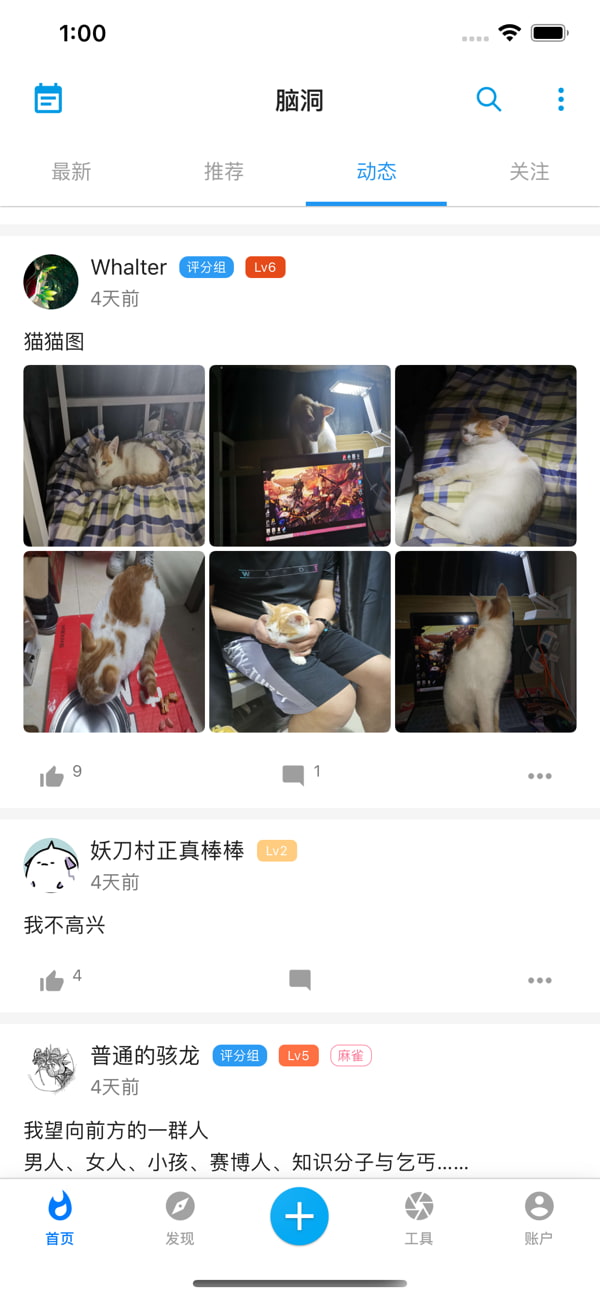This screenshot has width=600, height=1299.
Task: Like the 我不高兴 post
Action: [52, 980]
